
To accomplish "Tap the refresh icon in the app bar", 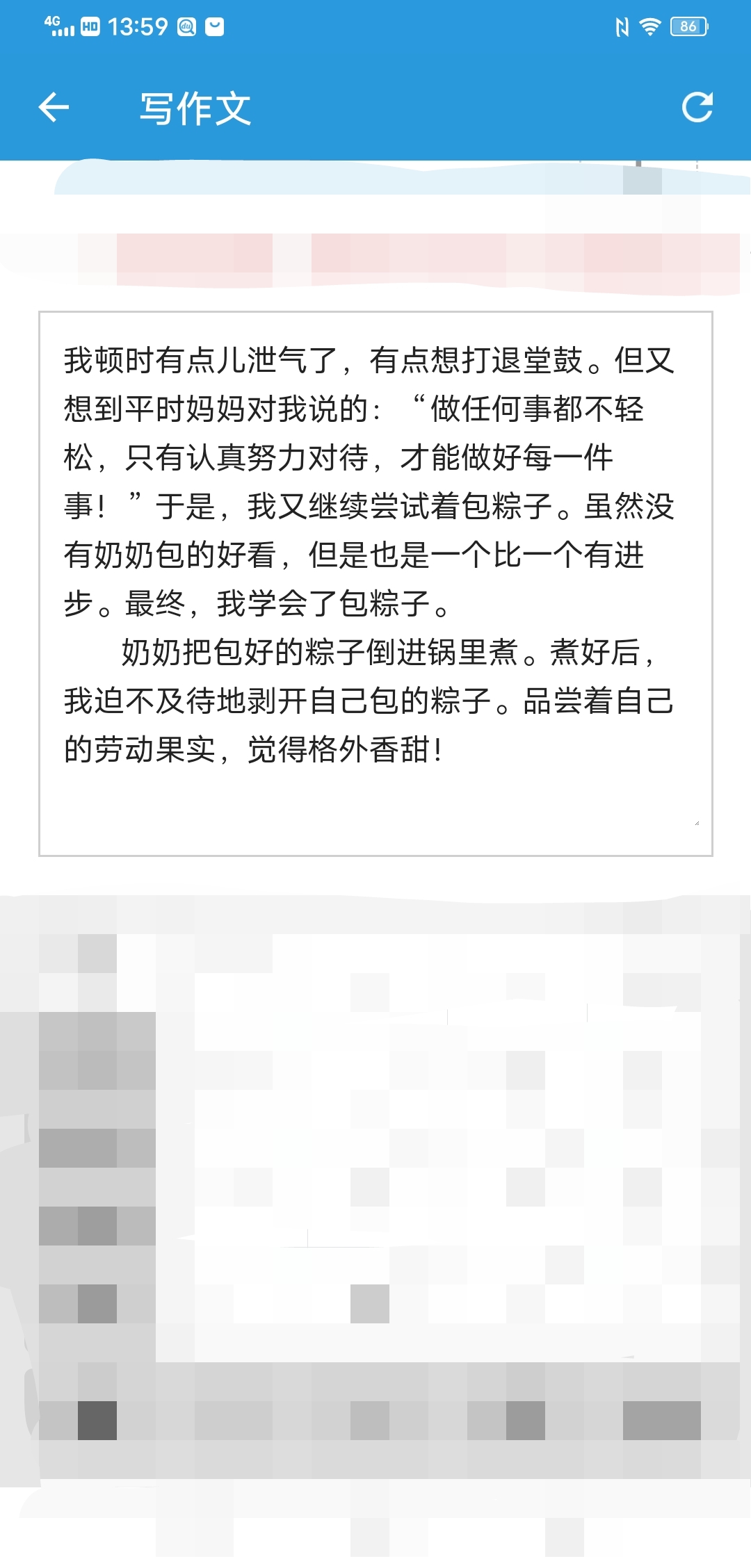I will (x=697, y=108).
